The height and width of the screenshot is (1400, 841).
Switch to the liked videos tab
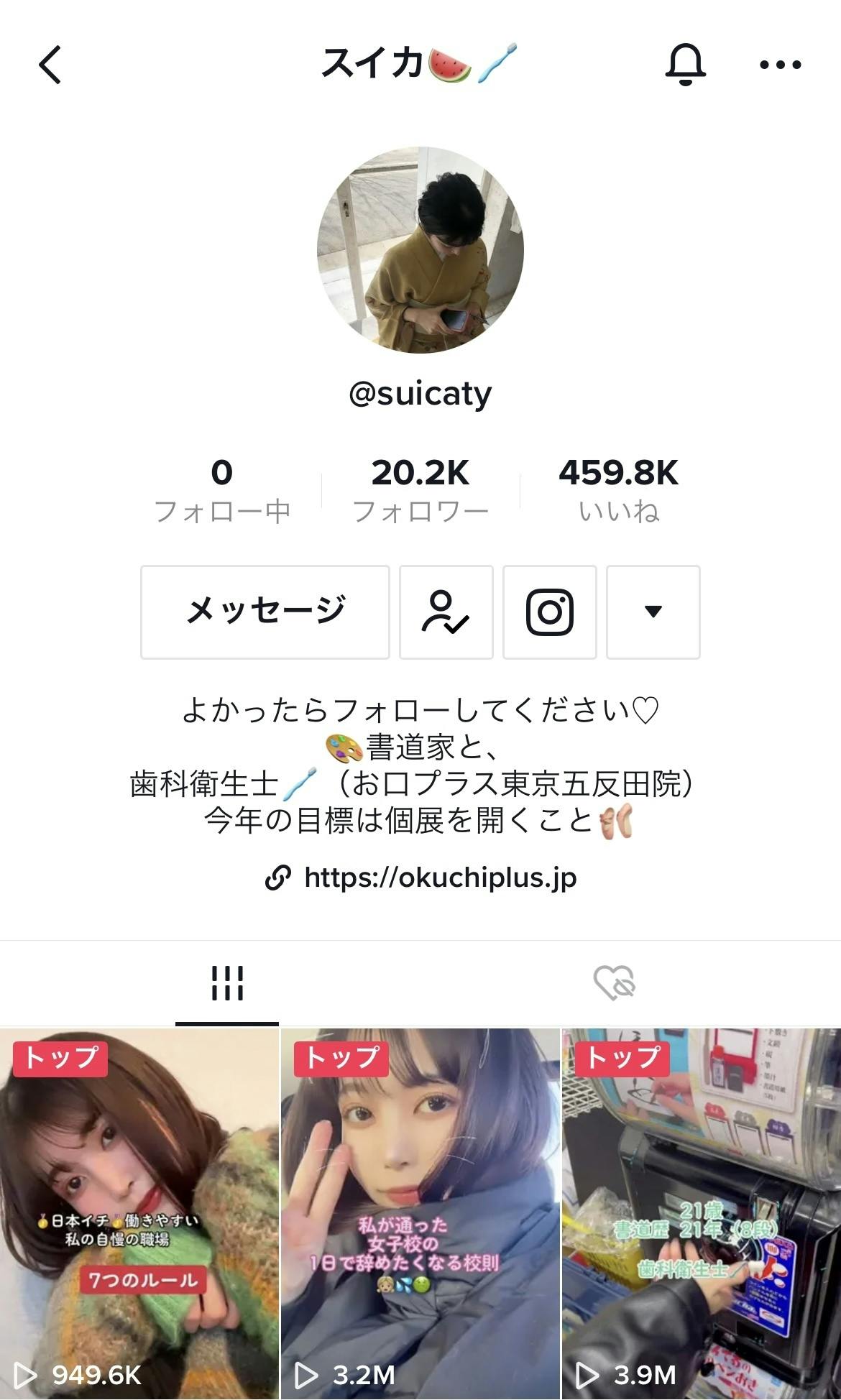615,983
